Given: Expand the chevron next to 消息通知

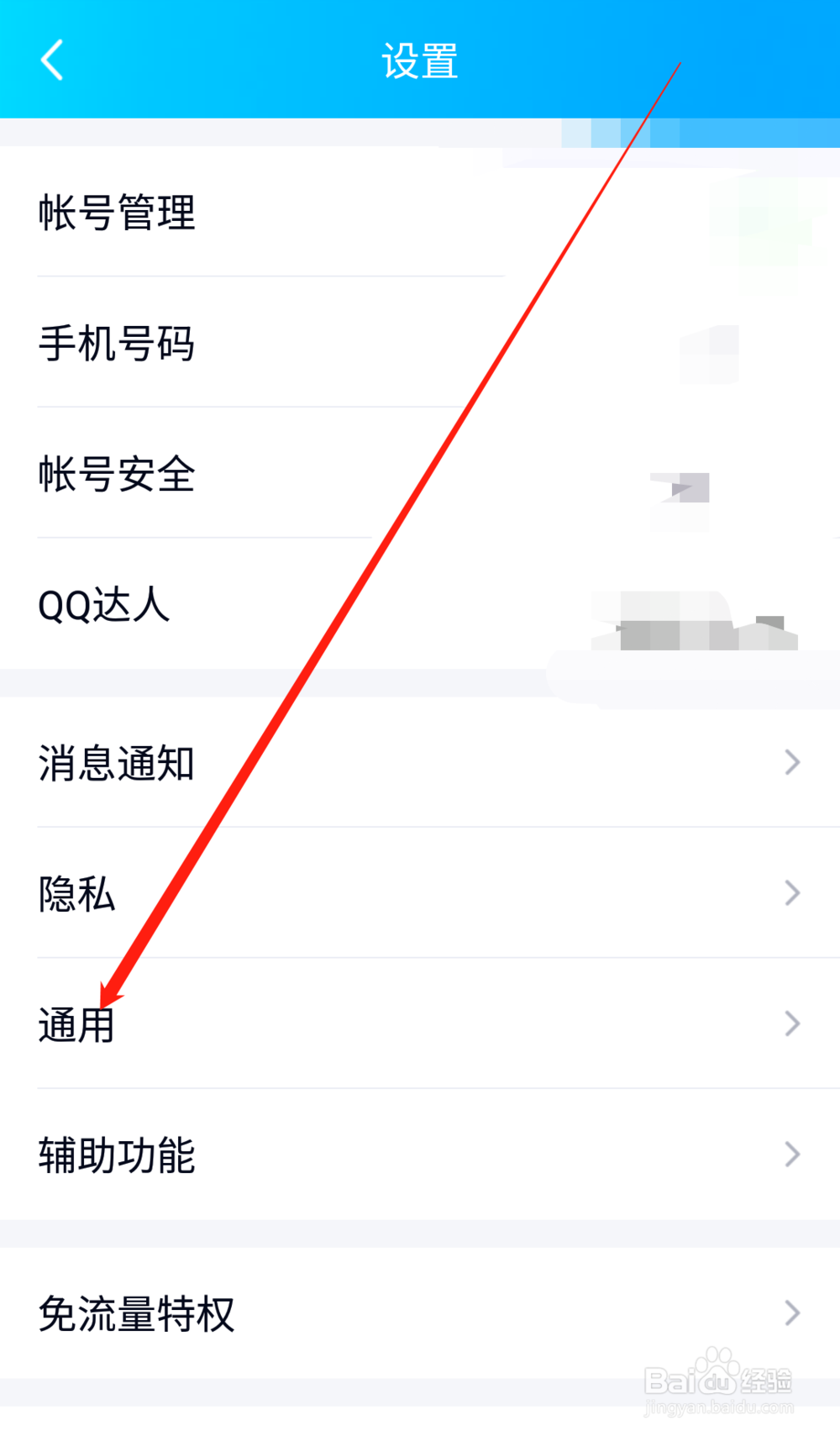Looking at the screenshot, I should [x=790, y=762].
